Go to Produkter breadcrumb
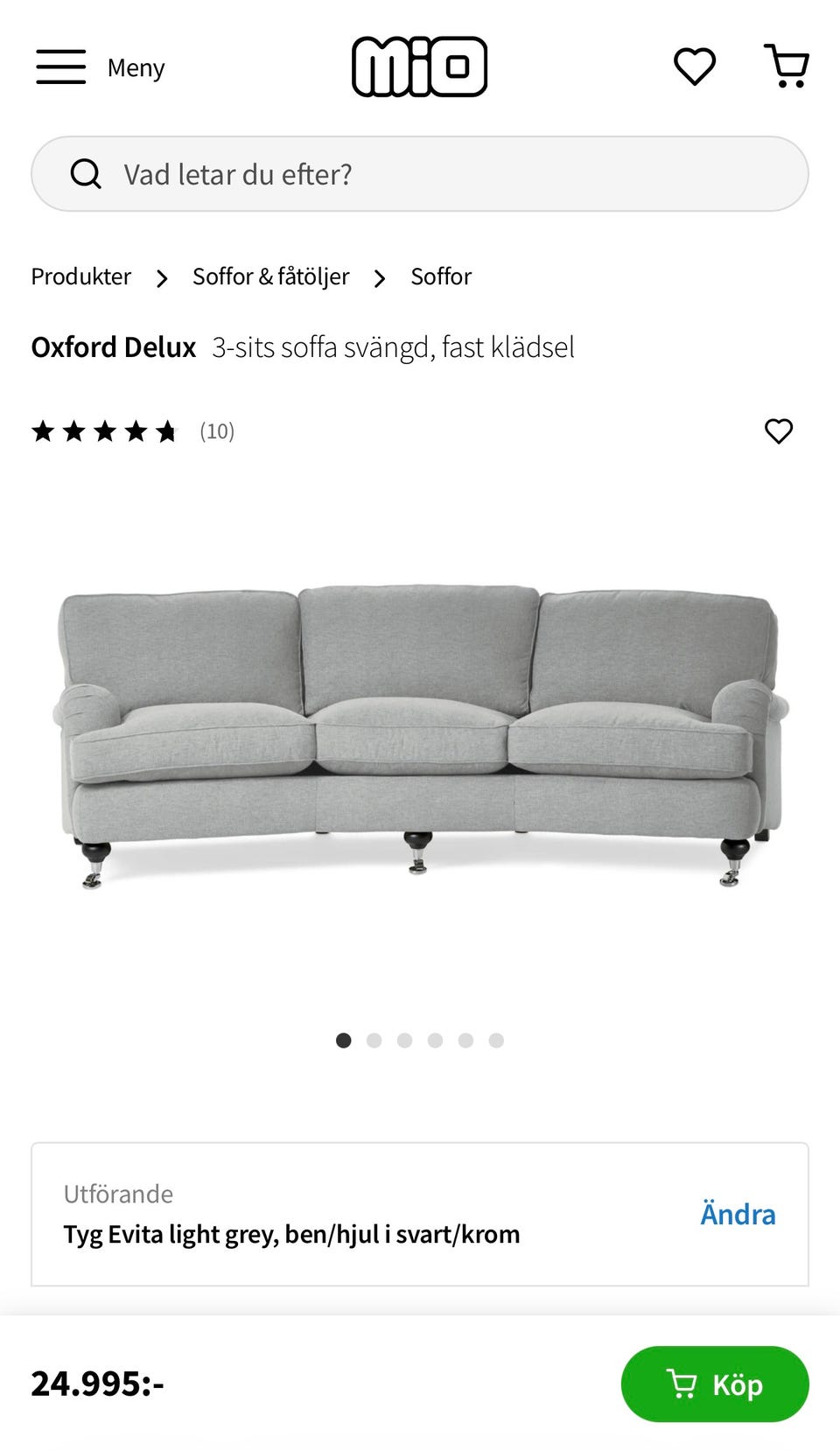The height and width of the screenshot is (1451, 840). click(81, 277)
